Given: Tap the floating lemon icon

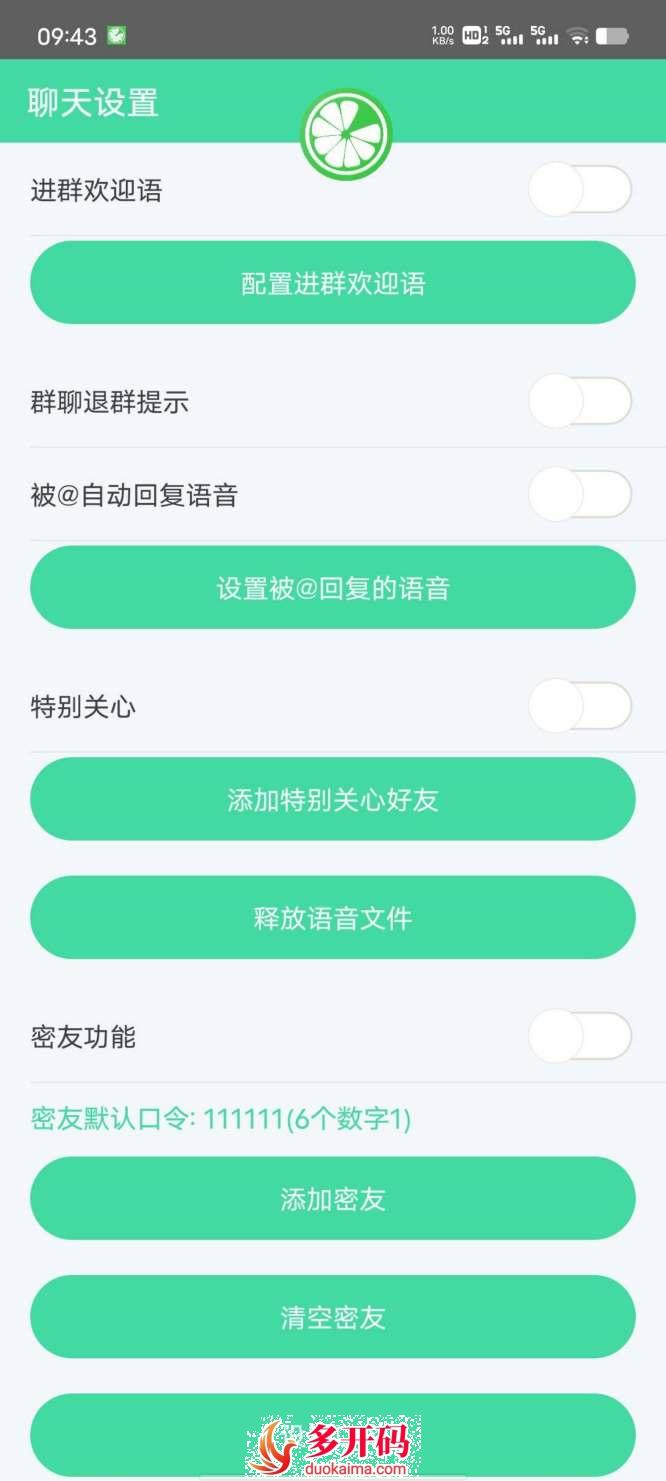Looking at the screenshot, I should coord(345,134).
